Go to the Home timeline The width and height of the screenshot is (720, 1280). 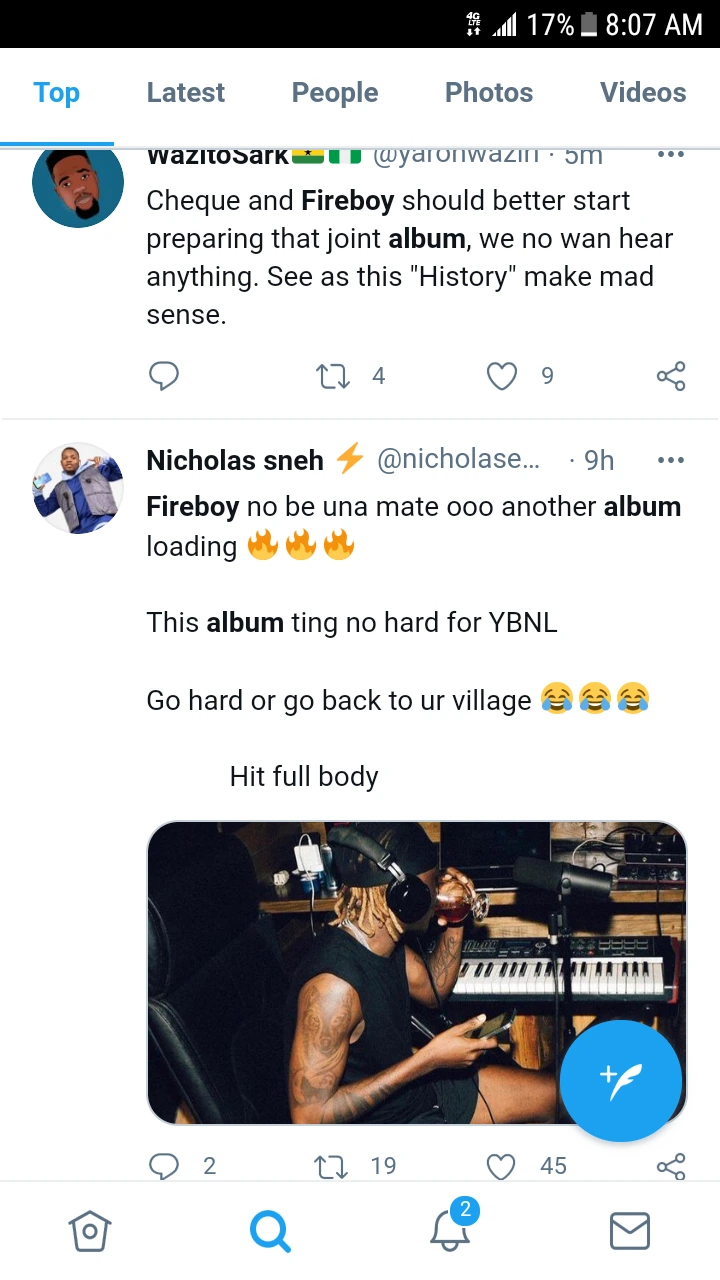pos(89,1231)
